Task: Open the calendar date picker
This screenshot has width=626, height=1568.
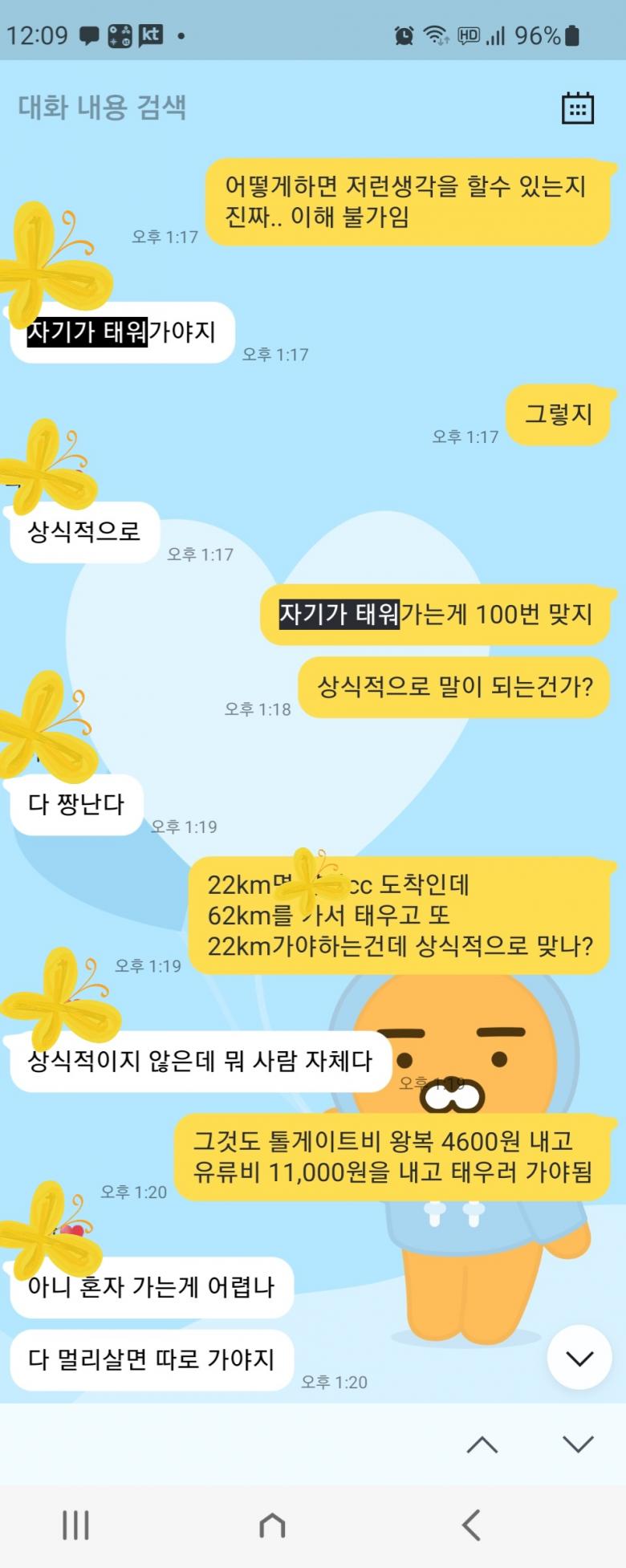Action: coord(577,108)
